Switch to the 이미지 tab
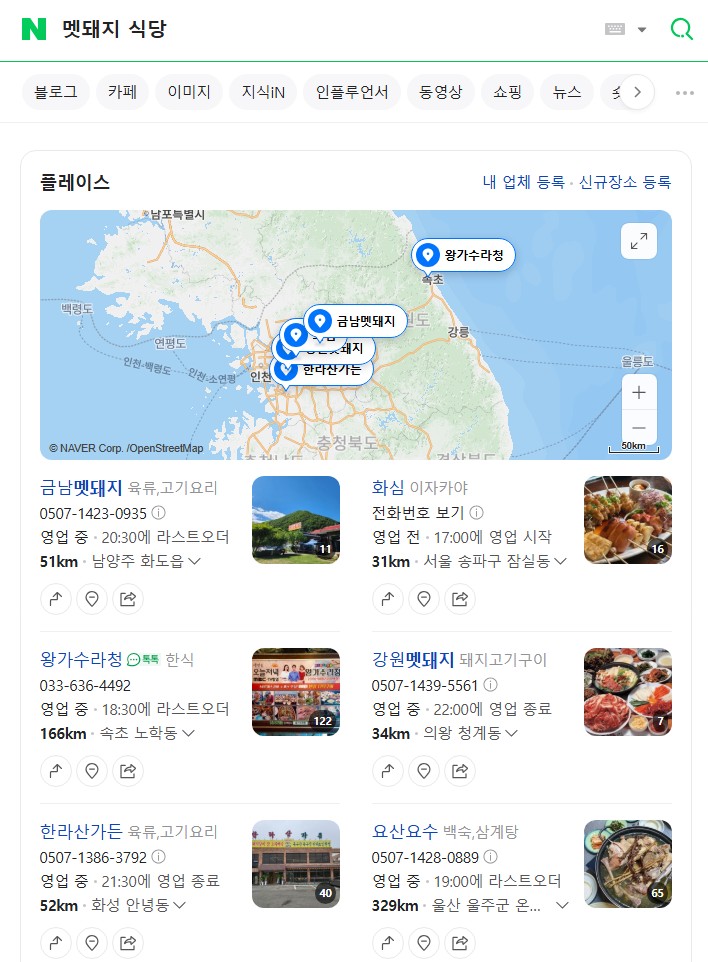This screenshot has width=708, height=962. click(189, 92)
